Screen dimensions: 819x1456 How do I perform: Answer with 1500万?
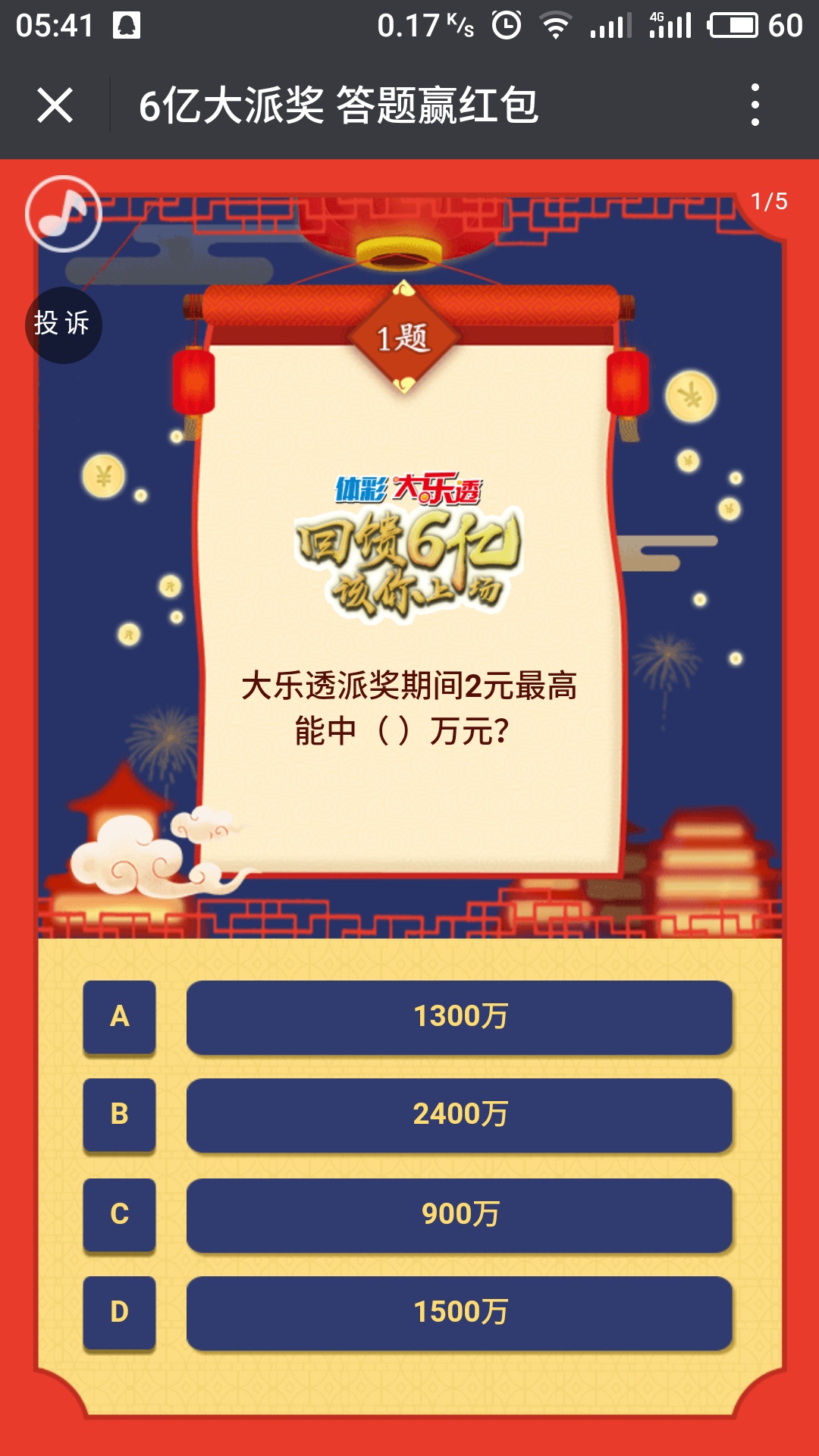(460, 1313)
